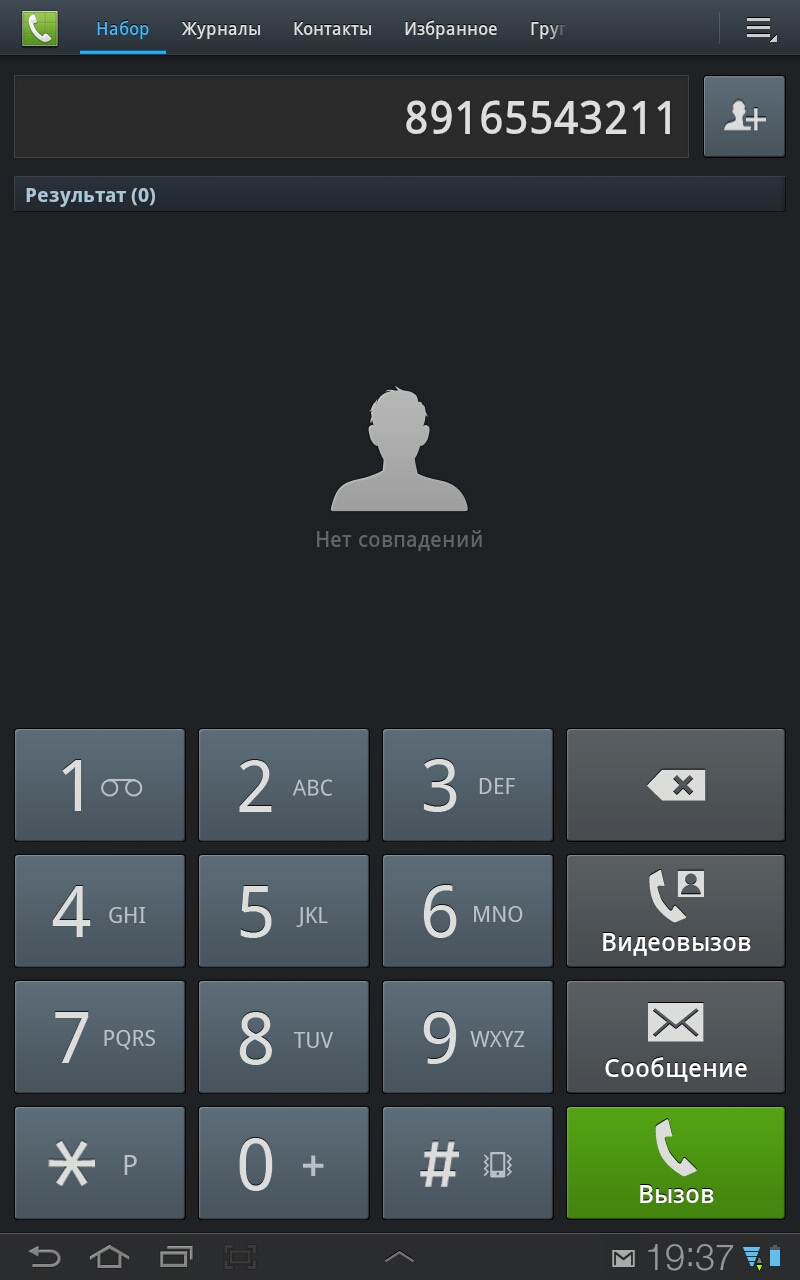The width and height of the screenshot is (800, 1280).
Task: Add the number to contacts
Action: (x=744, y=116)
